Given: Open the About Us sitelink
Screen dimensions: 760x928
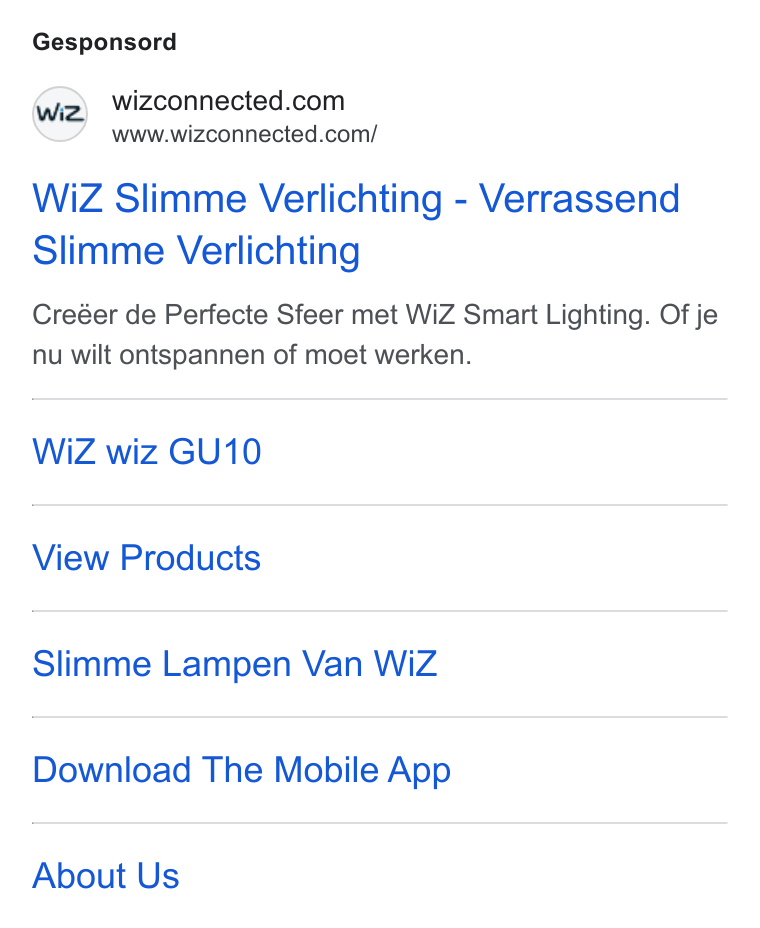Looking at the screenshot, I should point(106,876).
